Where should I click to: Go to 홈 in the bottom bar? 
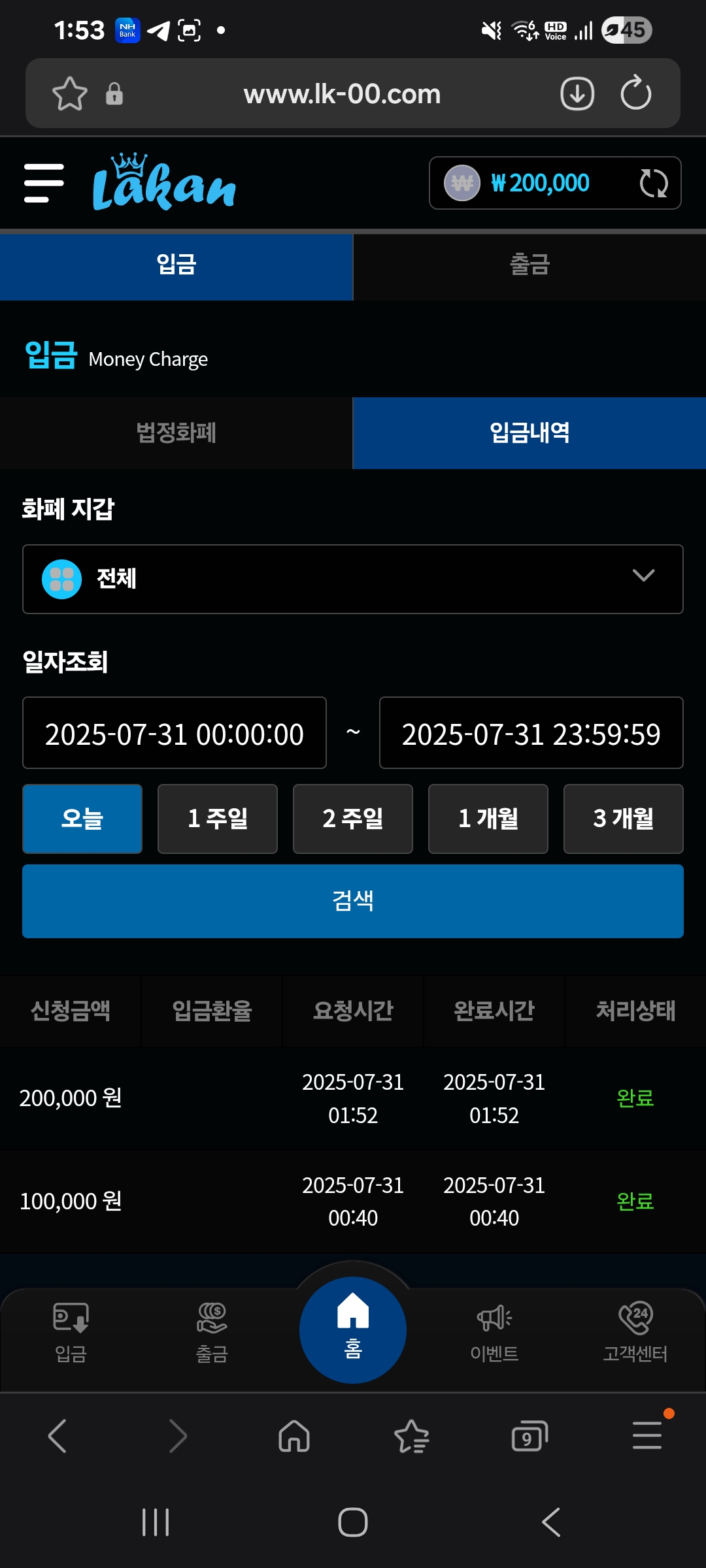[353, 1330]
